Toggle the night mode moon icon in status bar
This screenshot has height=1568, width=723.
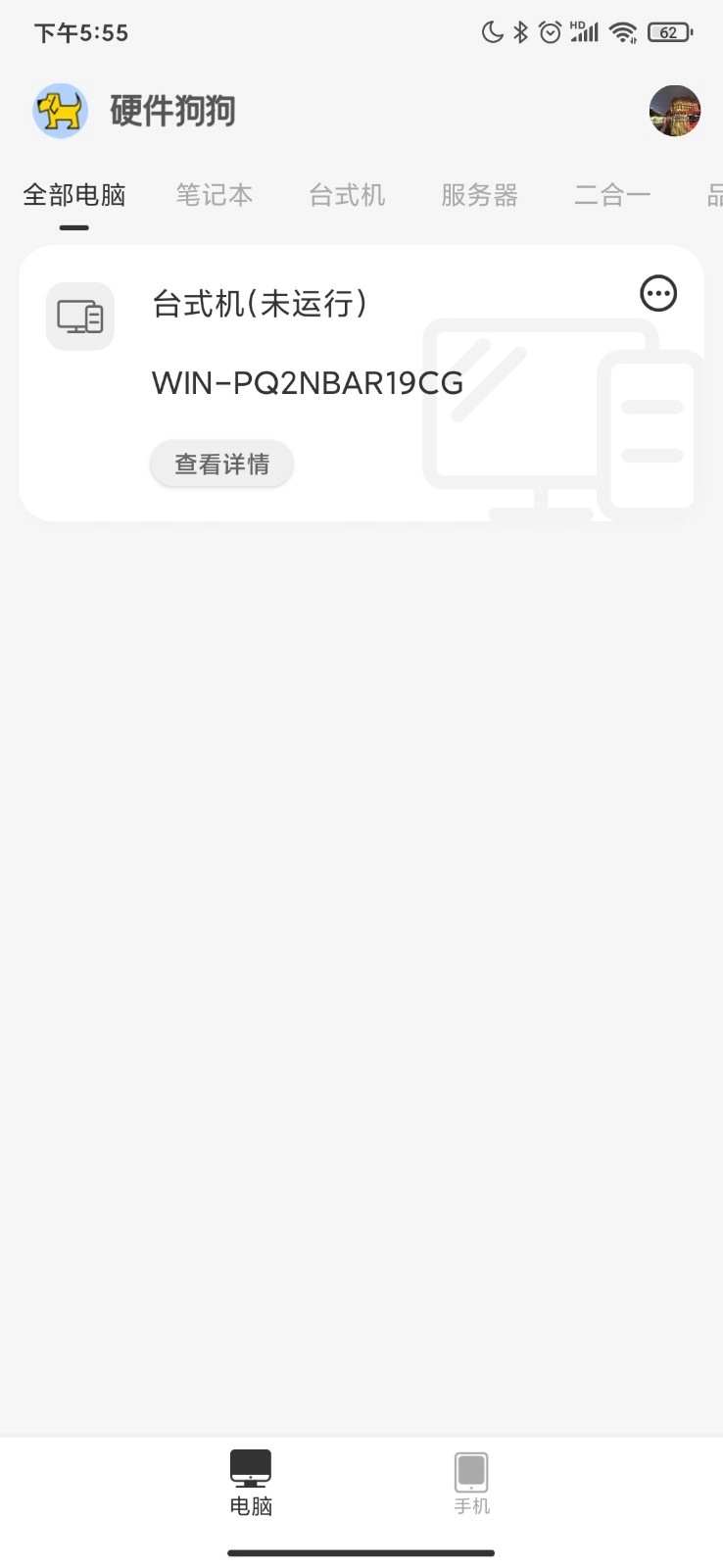point(493,32)
